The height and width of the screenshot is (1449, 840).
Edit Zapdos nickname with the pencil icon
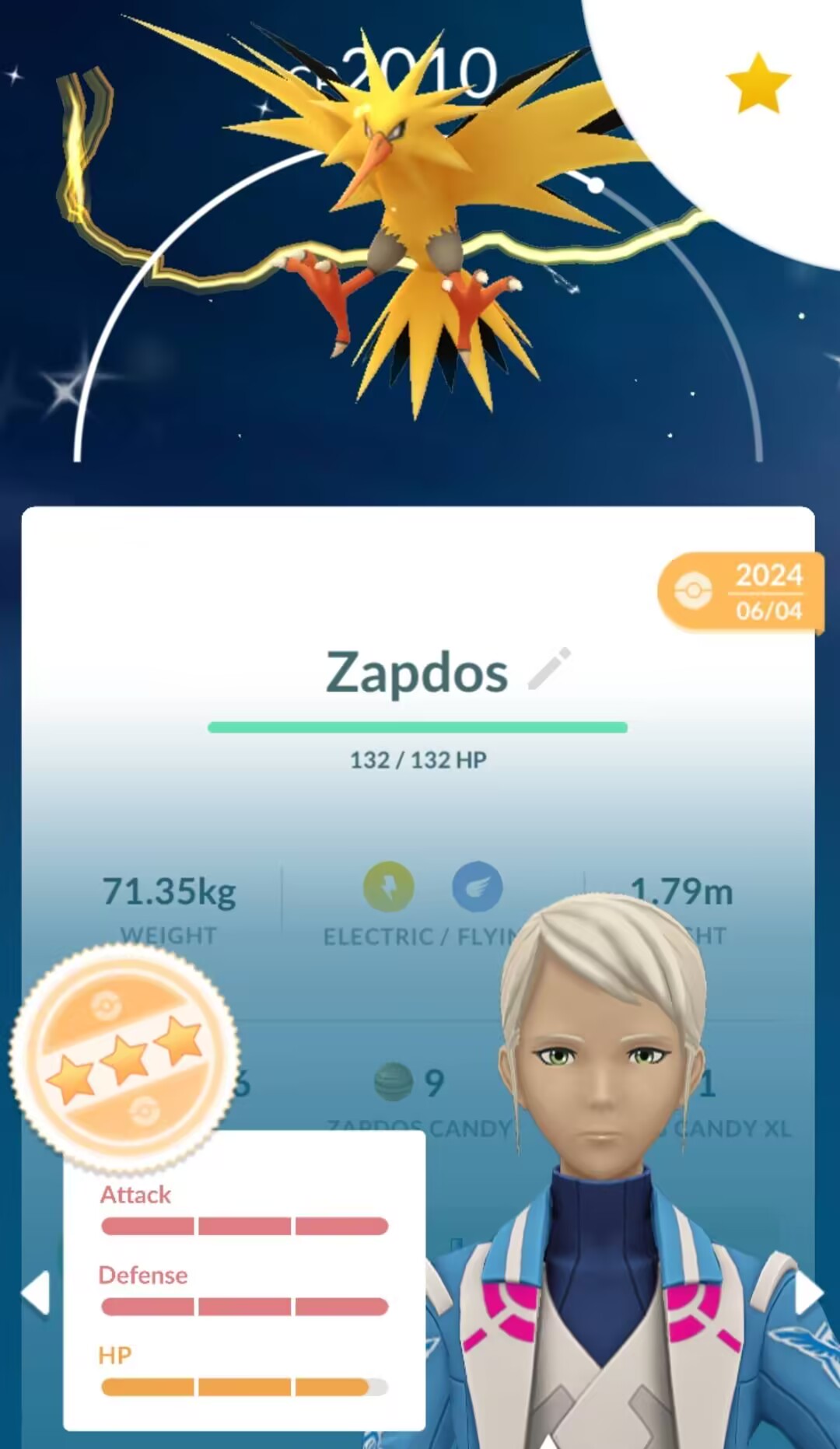click(549, 669)
